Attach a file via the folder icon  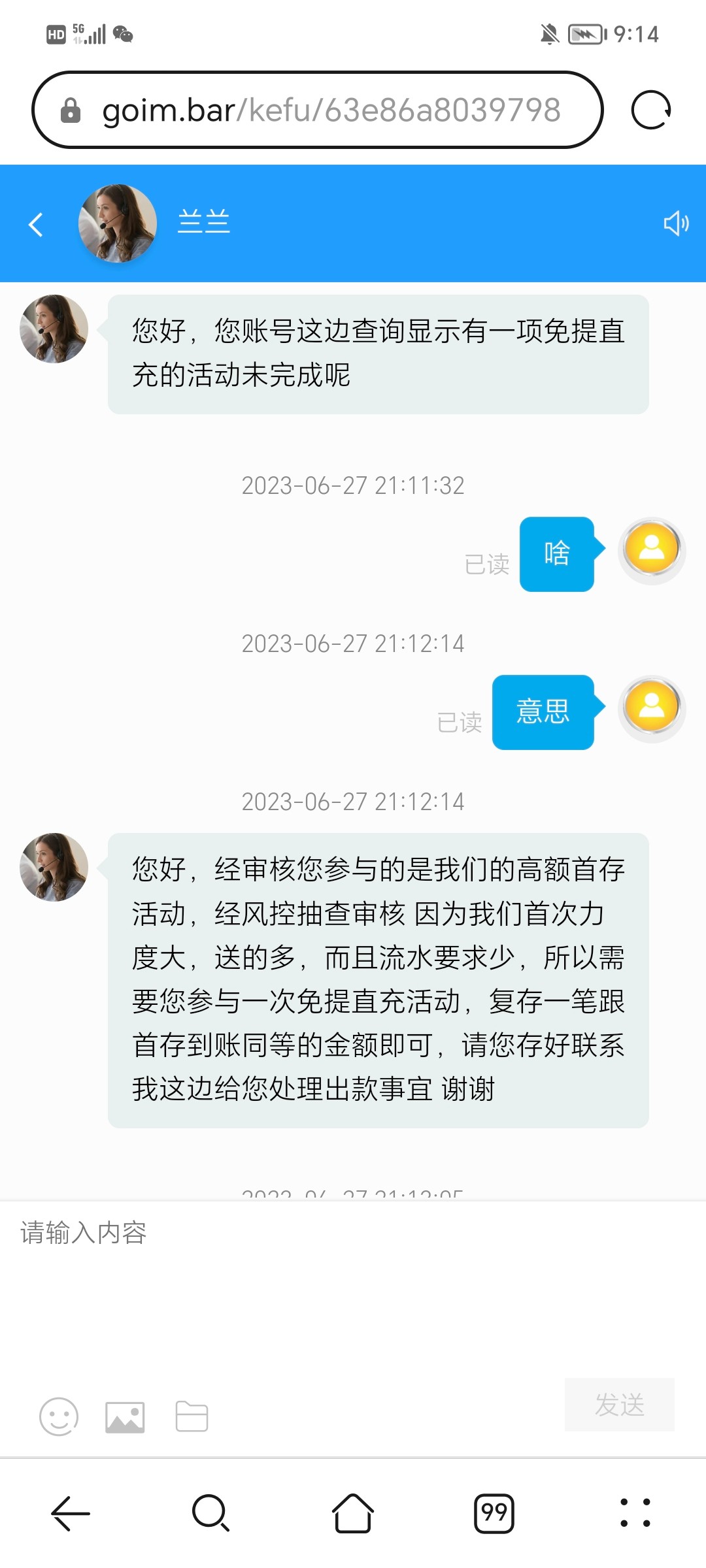pyautogui.click(x=192, y=1416)
